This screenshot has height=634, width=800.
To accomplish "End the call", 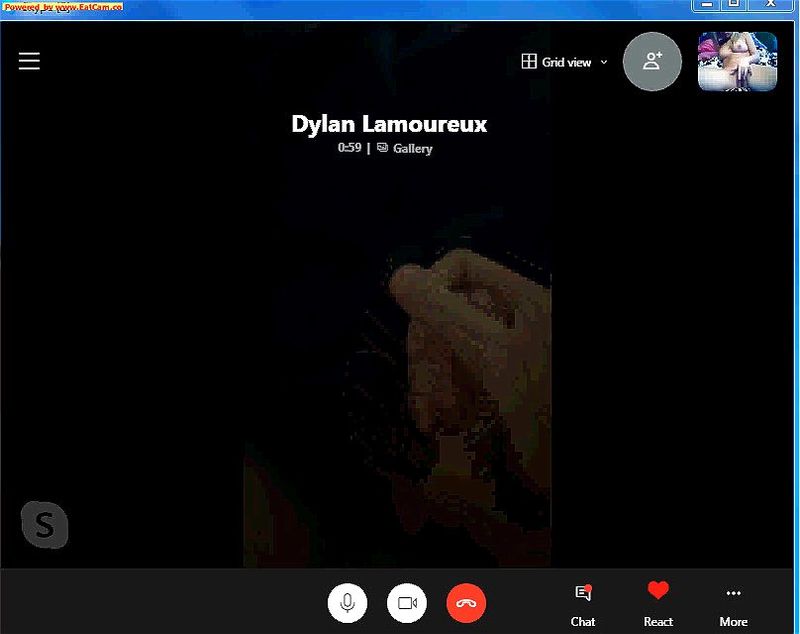I will point(466,603).
